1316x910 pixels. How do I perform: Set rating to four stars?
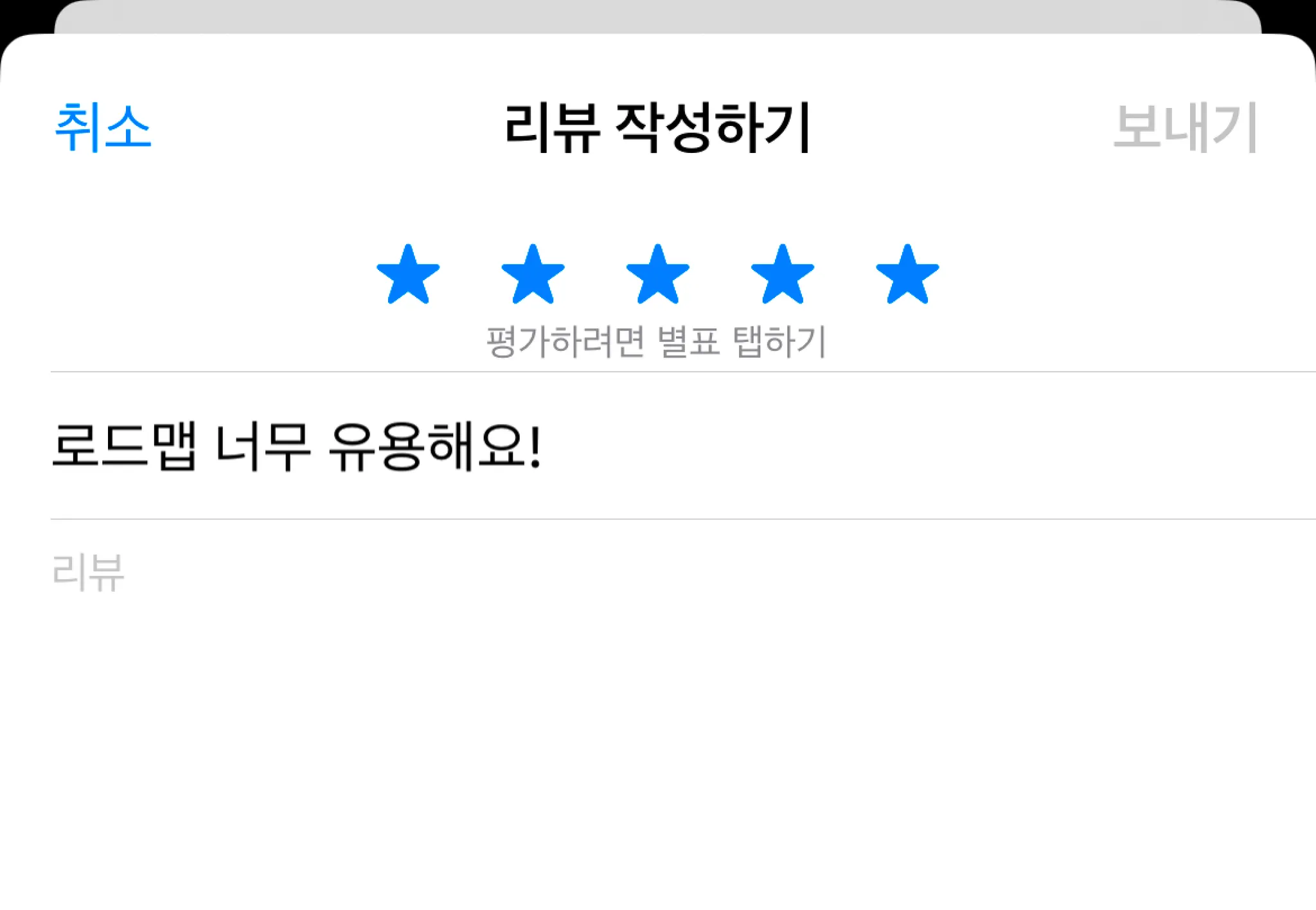pyautogui.click(x=782, y=274)
